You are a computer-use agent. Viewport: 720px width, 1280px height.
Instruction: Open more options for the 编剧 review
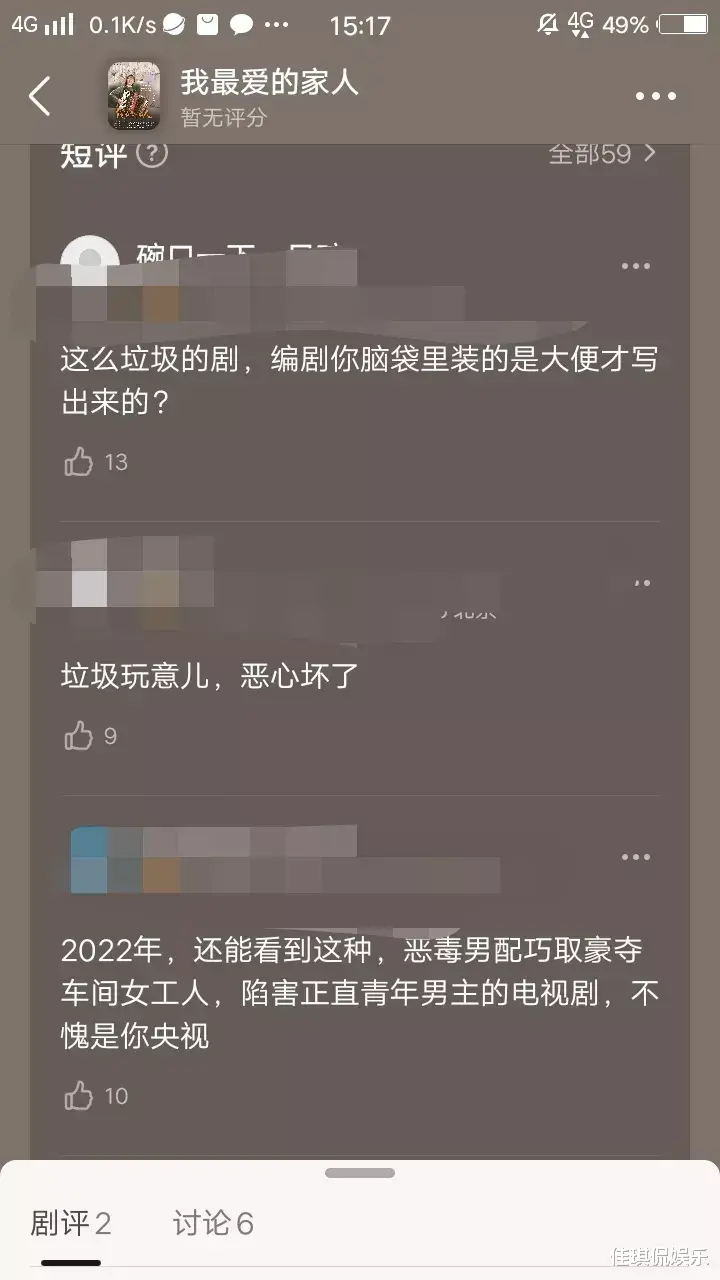click(x=637, y=266)
